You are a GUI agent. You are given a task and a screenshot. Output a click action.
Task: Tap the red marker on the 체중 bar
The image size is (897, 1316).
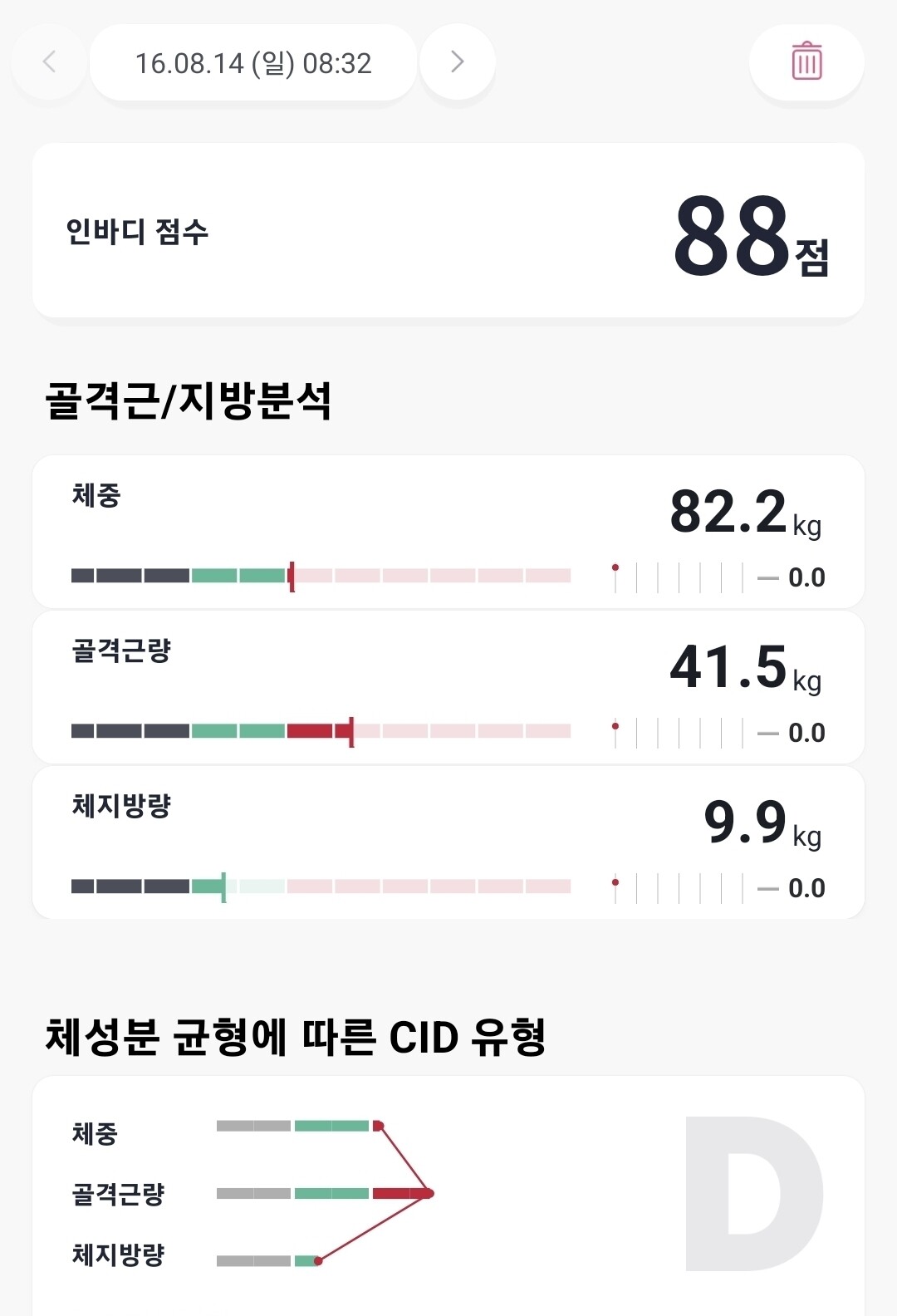(292, 573)
